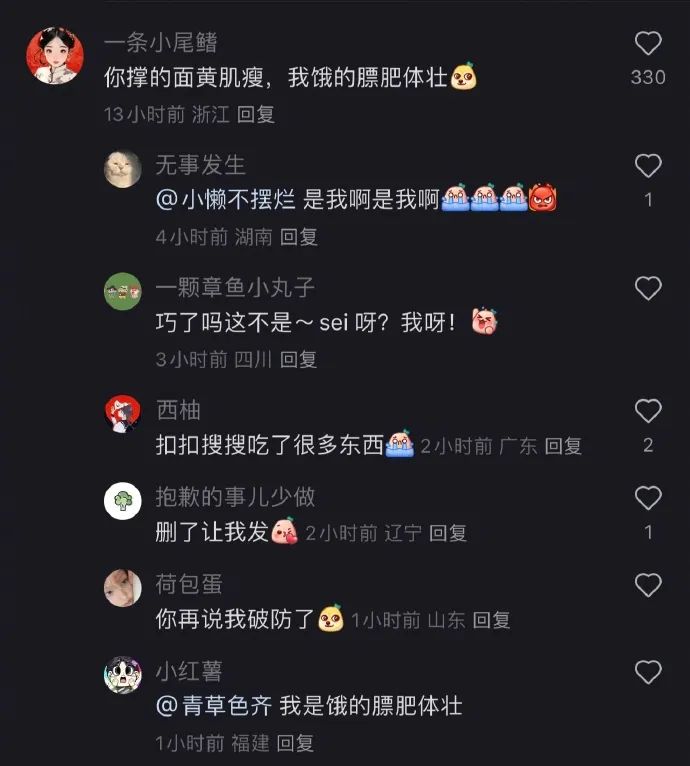Open the @青草色齐 mention

[213, 706]
